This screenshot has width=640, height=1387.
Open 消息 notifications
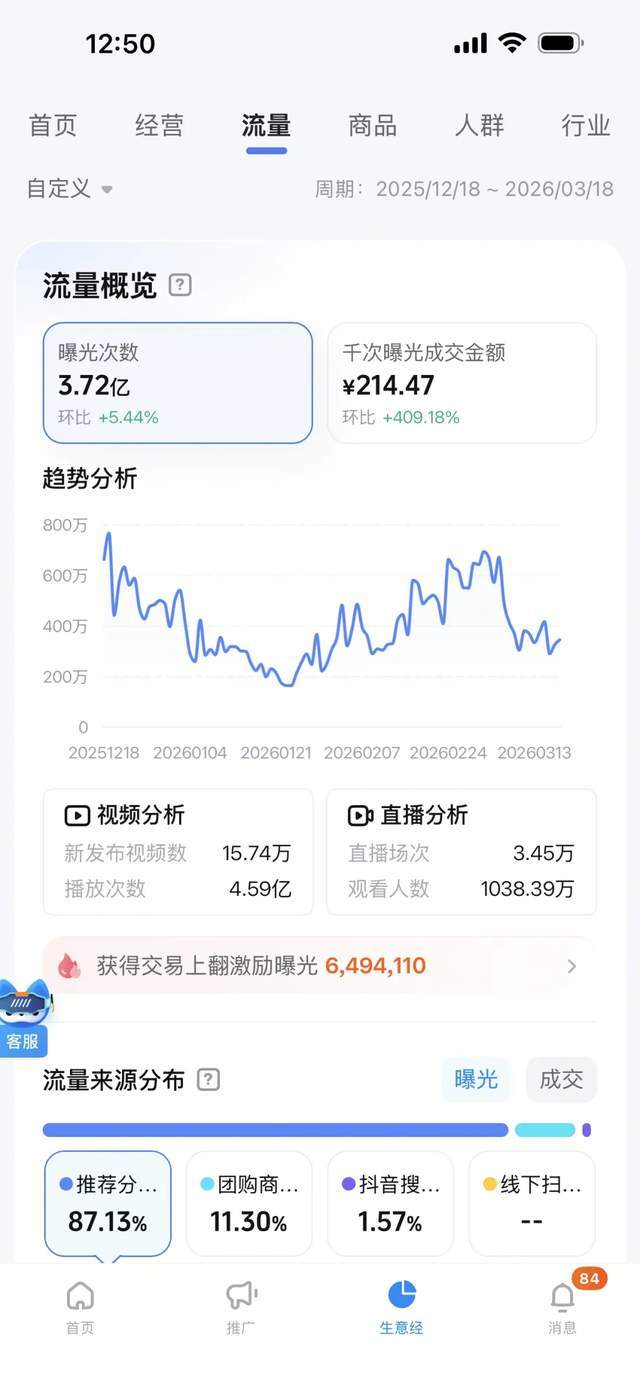[562, 1307]
